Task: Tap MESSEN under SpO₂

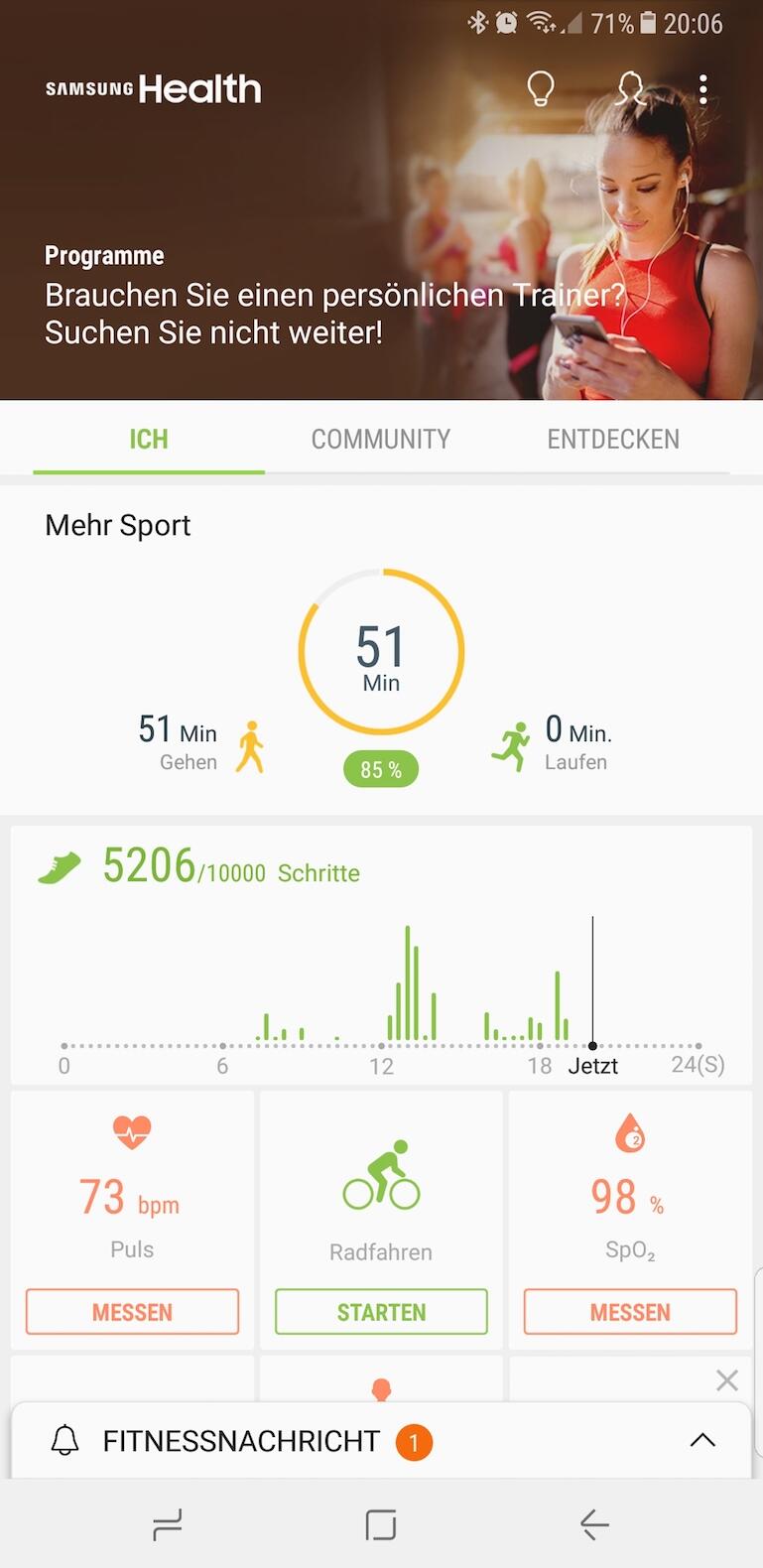Action: tap(630, 1312)
